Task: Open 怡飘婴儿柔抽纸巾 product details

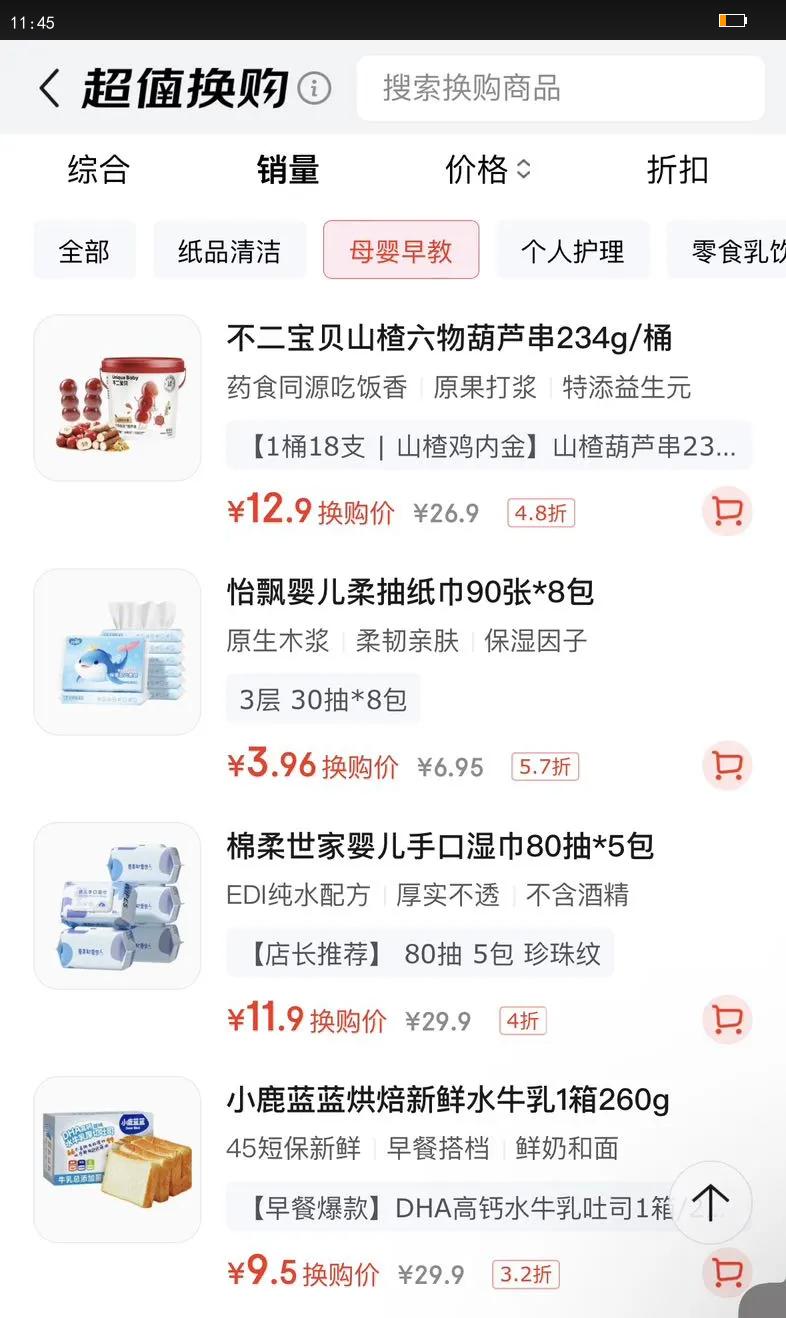Action: pyautogui.click(x=410, y=592)
